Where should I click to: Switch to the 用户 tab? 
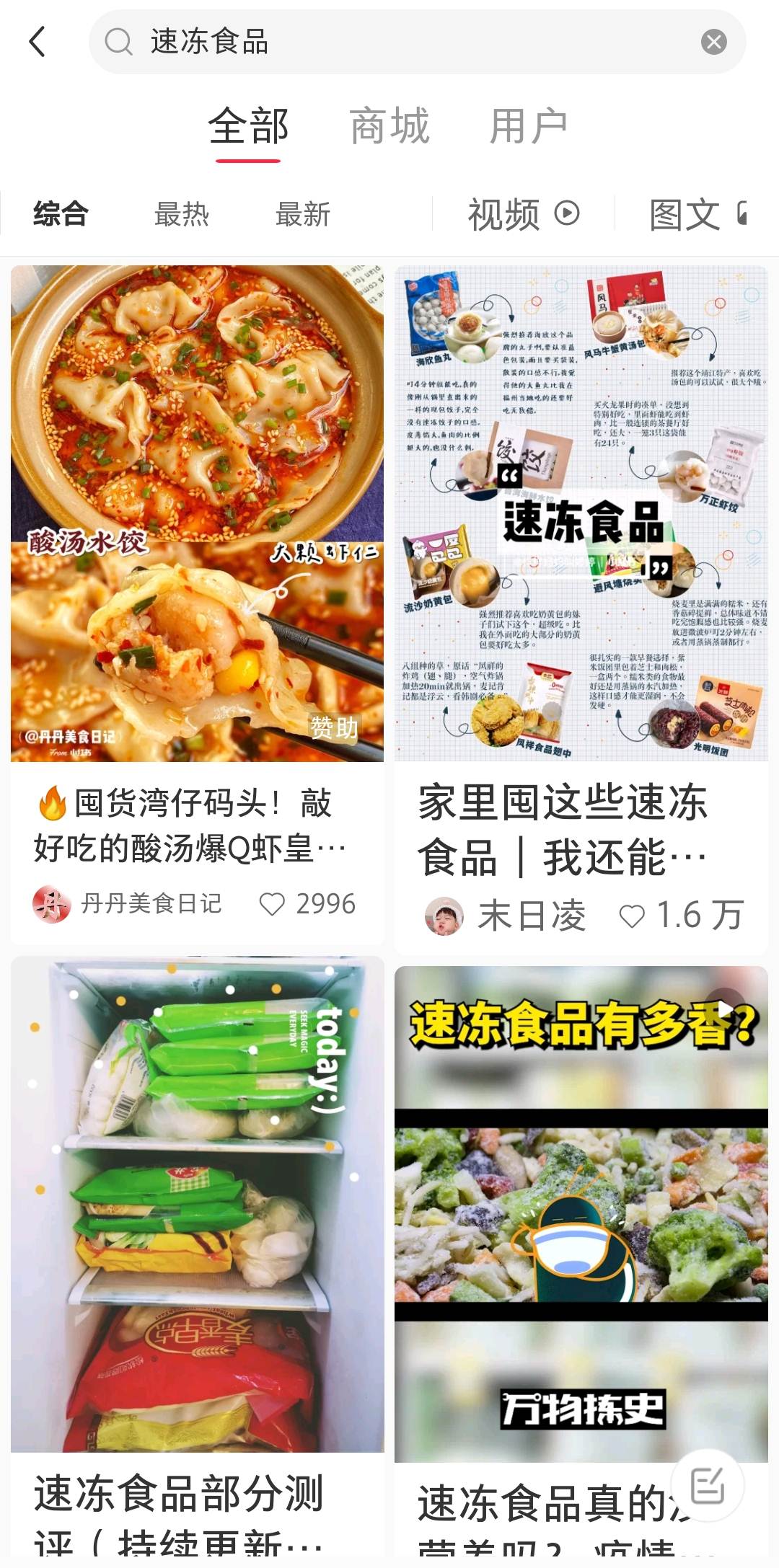[528, 126]
